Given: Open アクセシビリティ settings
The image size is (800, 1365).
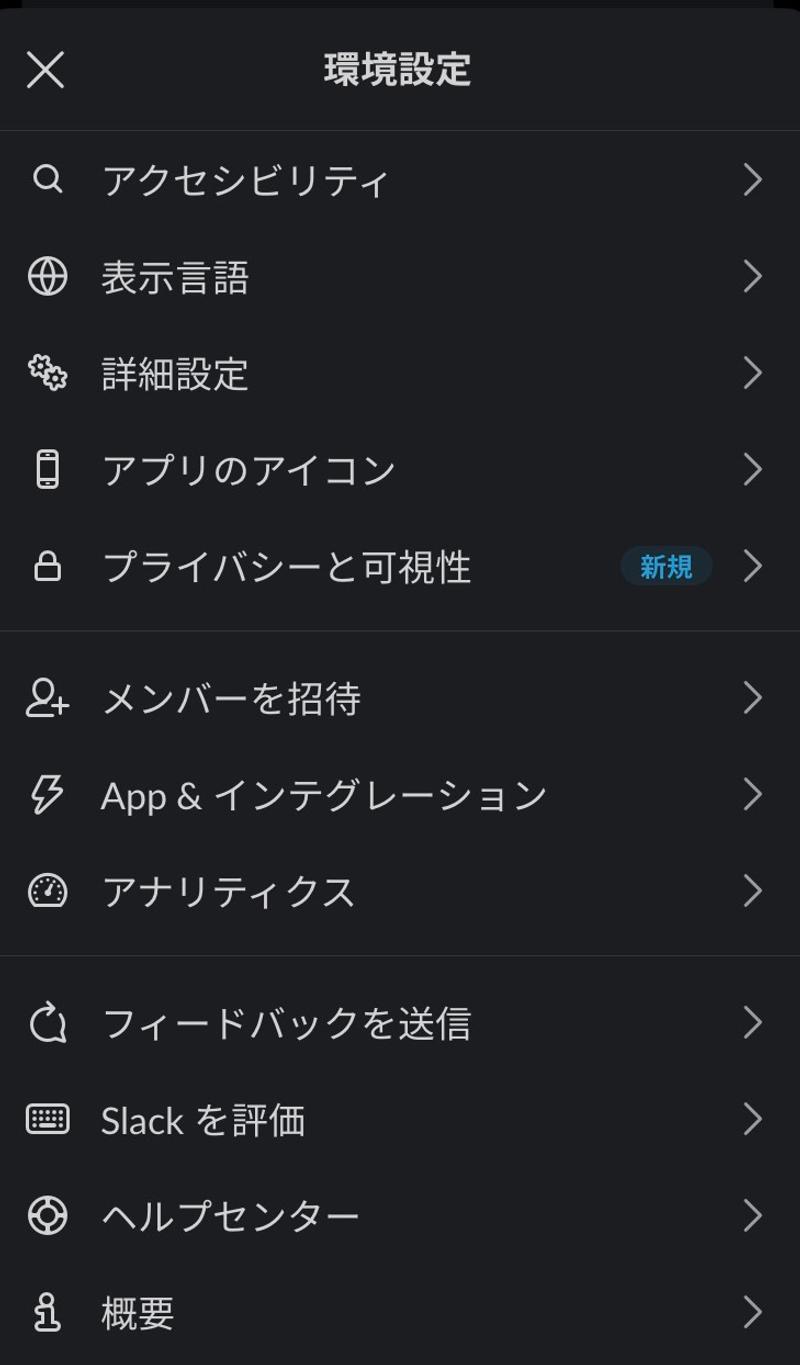Looking at the screenshot, I should pos(400,180).
